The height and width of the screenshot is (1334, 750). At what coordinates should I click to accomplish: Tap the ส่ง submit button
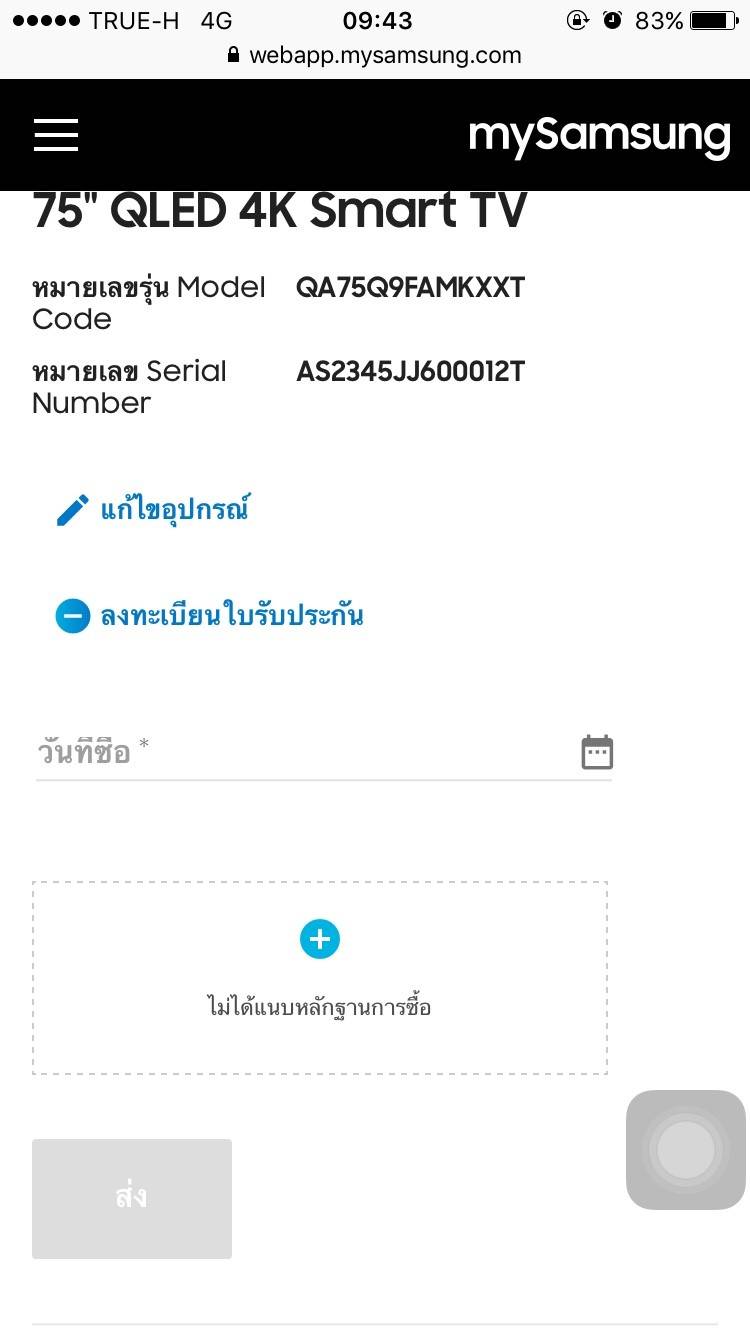click(132, 1198)
